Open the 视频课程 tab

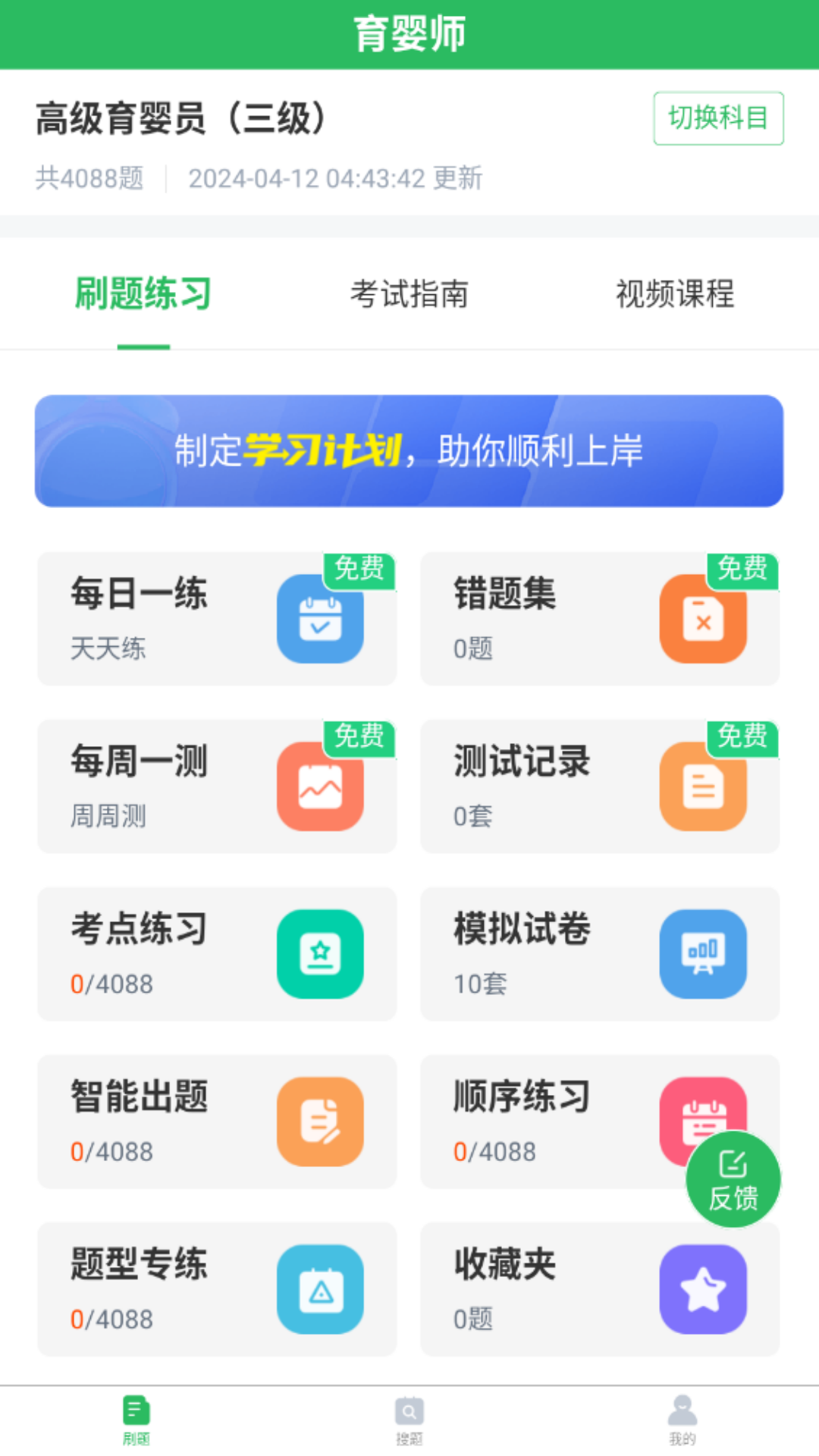676,296
